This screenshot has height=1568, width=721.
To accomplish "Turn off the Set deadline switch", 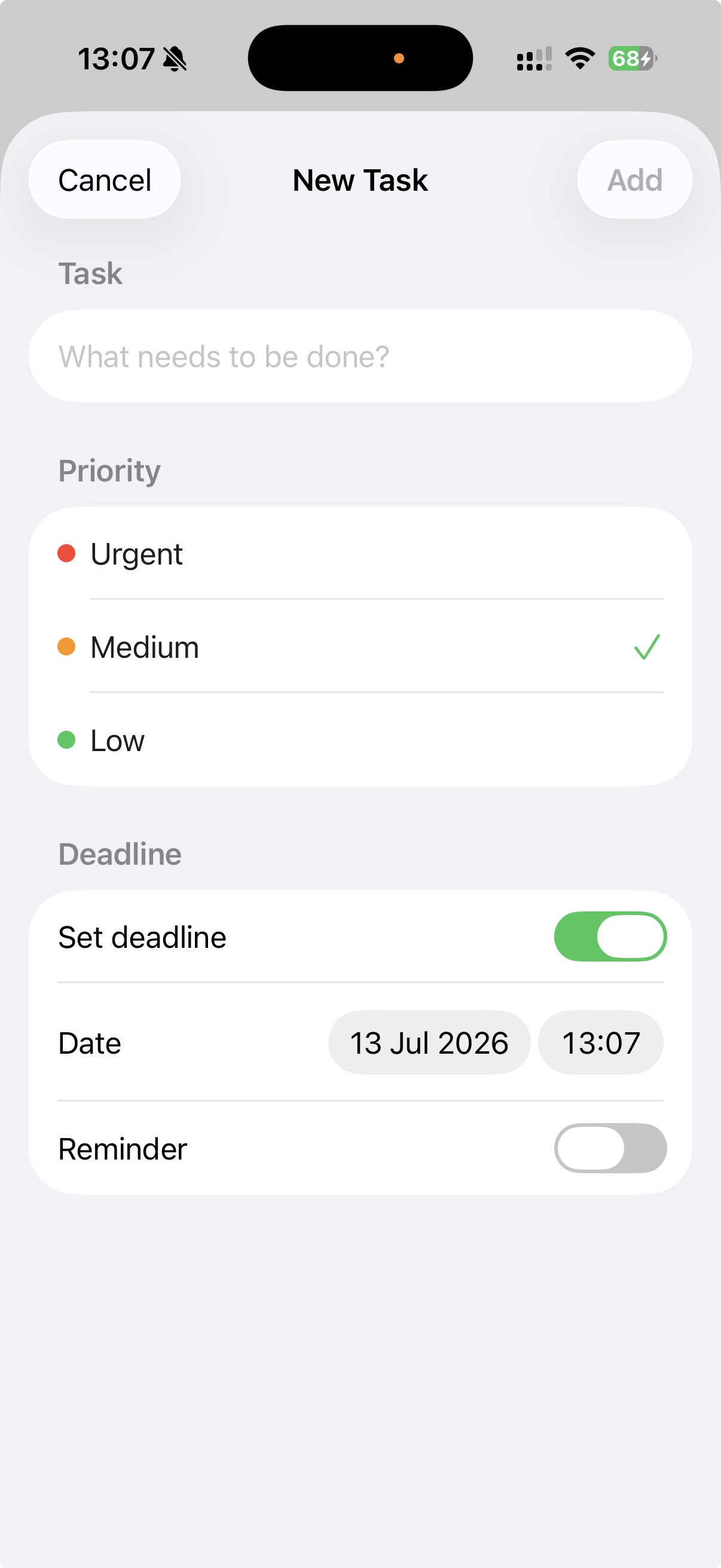I will (610, 936).
